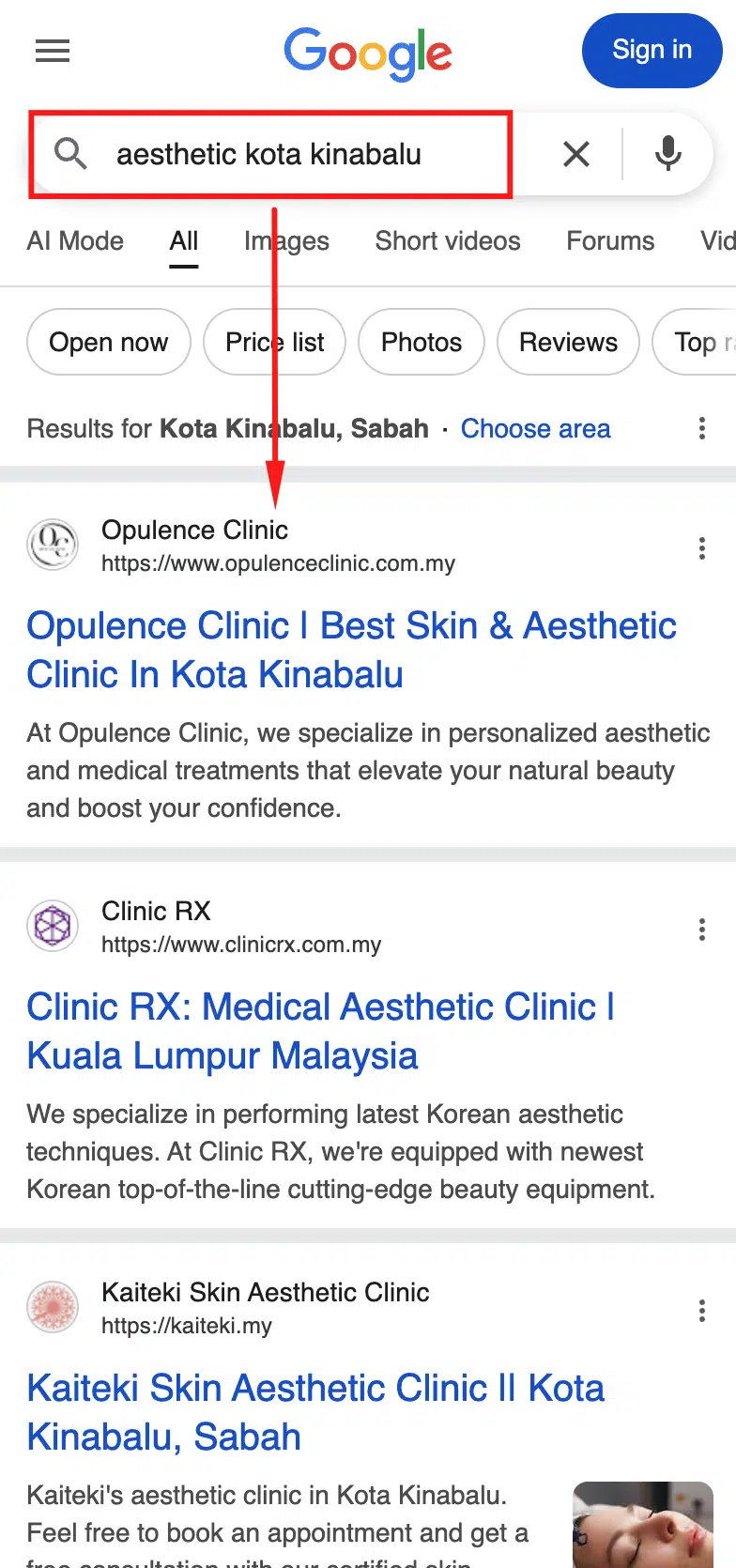Open the hamburger menu
Image resolution: width=736 pixels, height=1568 pixels.
click(52, 51)
